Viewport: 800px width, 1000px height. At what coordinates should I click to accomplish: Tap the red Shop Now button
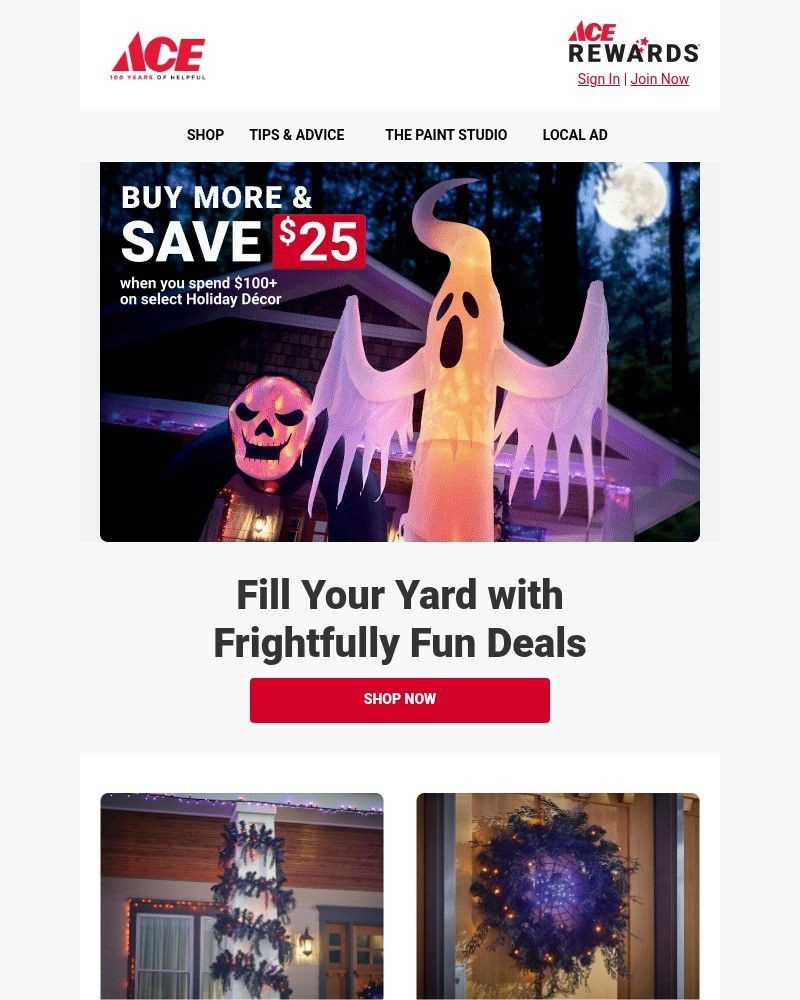400,699
